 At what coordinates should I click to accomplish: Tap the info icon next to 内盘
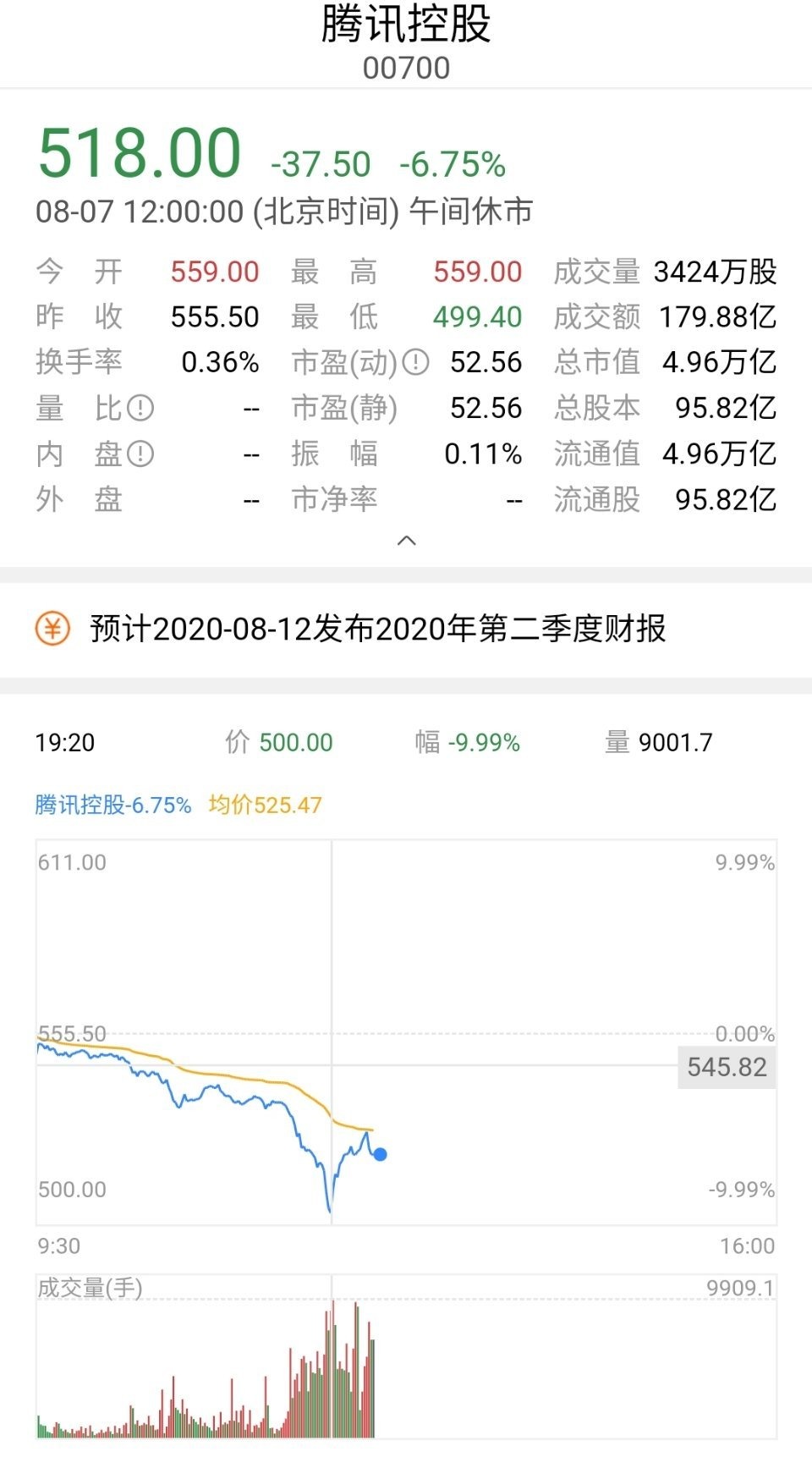pyautogui.click(x=140, y=454)
